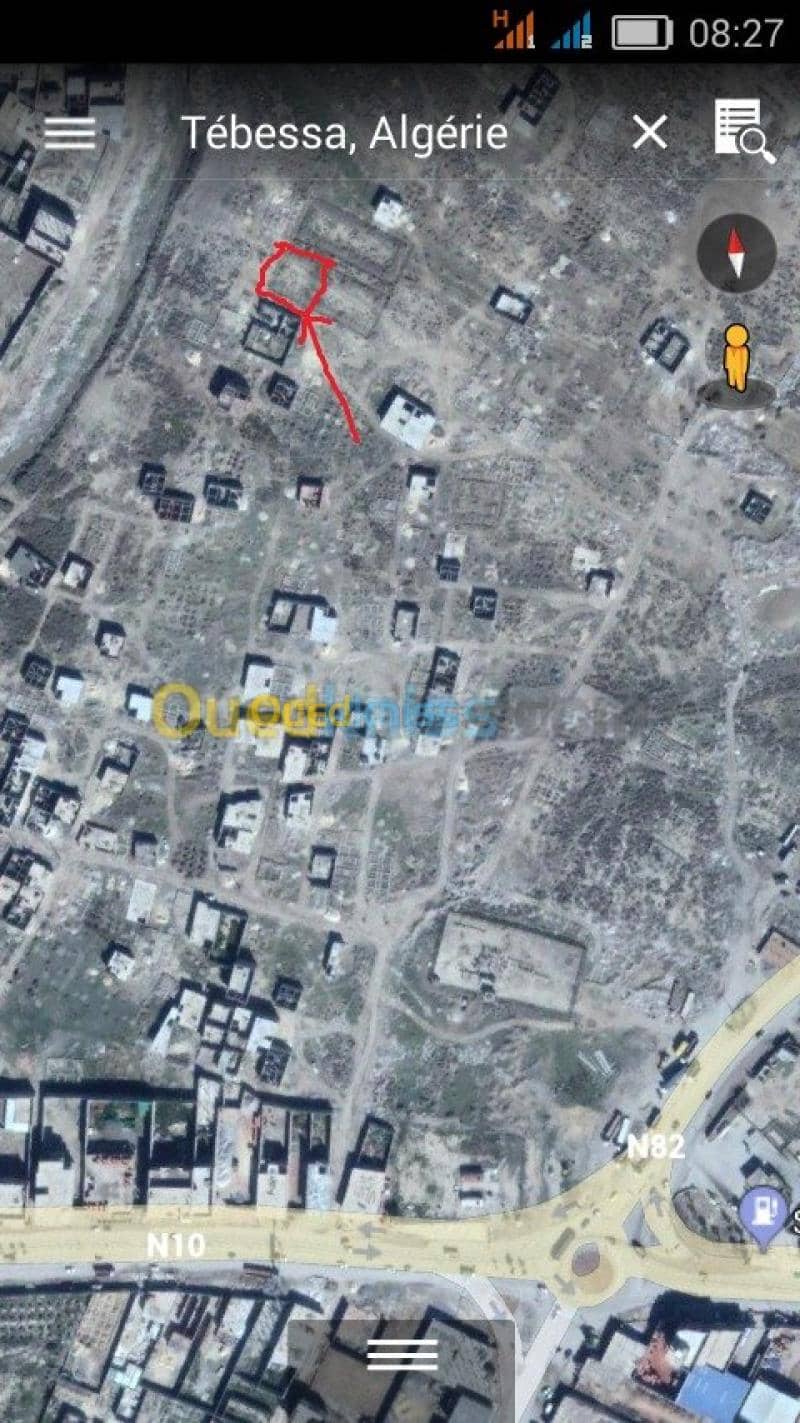Edit the Tébessa, Algérie search field

click(x=344, y=132)
